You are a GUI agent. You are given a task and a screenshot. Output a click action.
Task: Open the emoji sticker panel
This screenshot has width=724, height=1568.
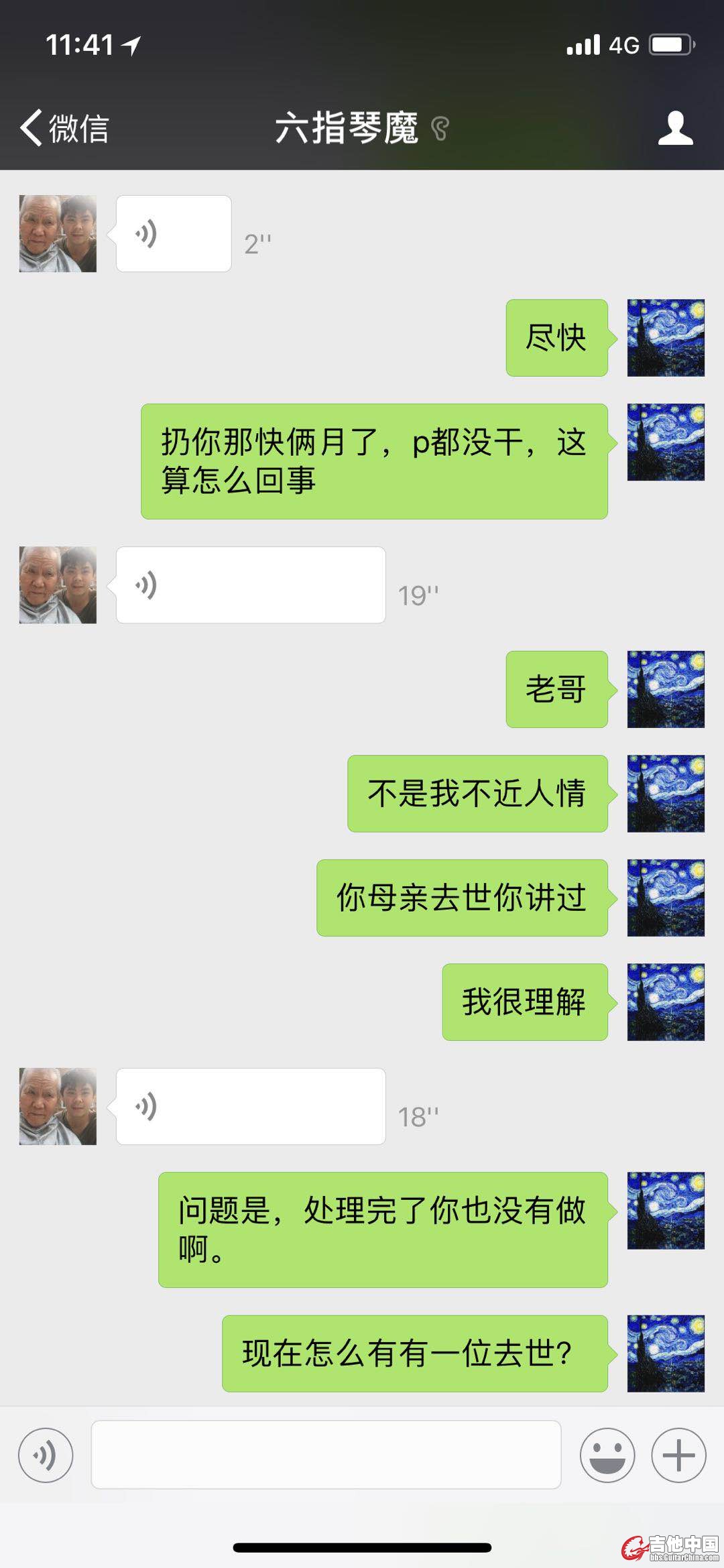tap(607, 1455)
